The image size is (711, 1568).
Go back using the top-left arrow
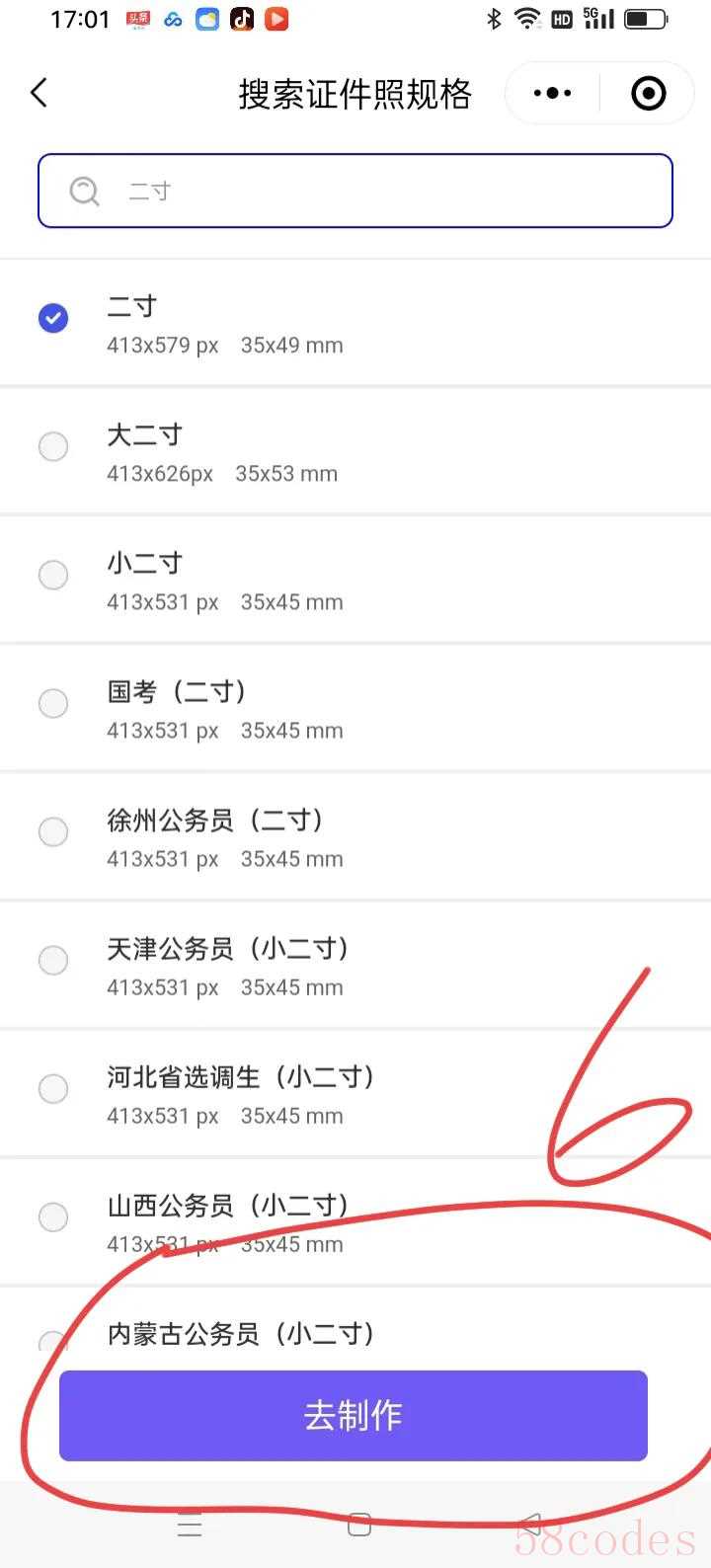coord(39,94)
